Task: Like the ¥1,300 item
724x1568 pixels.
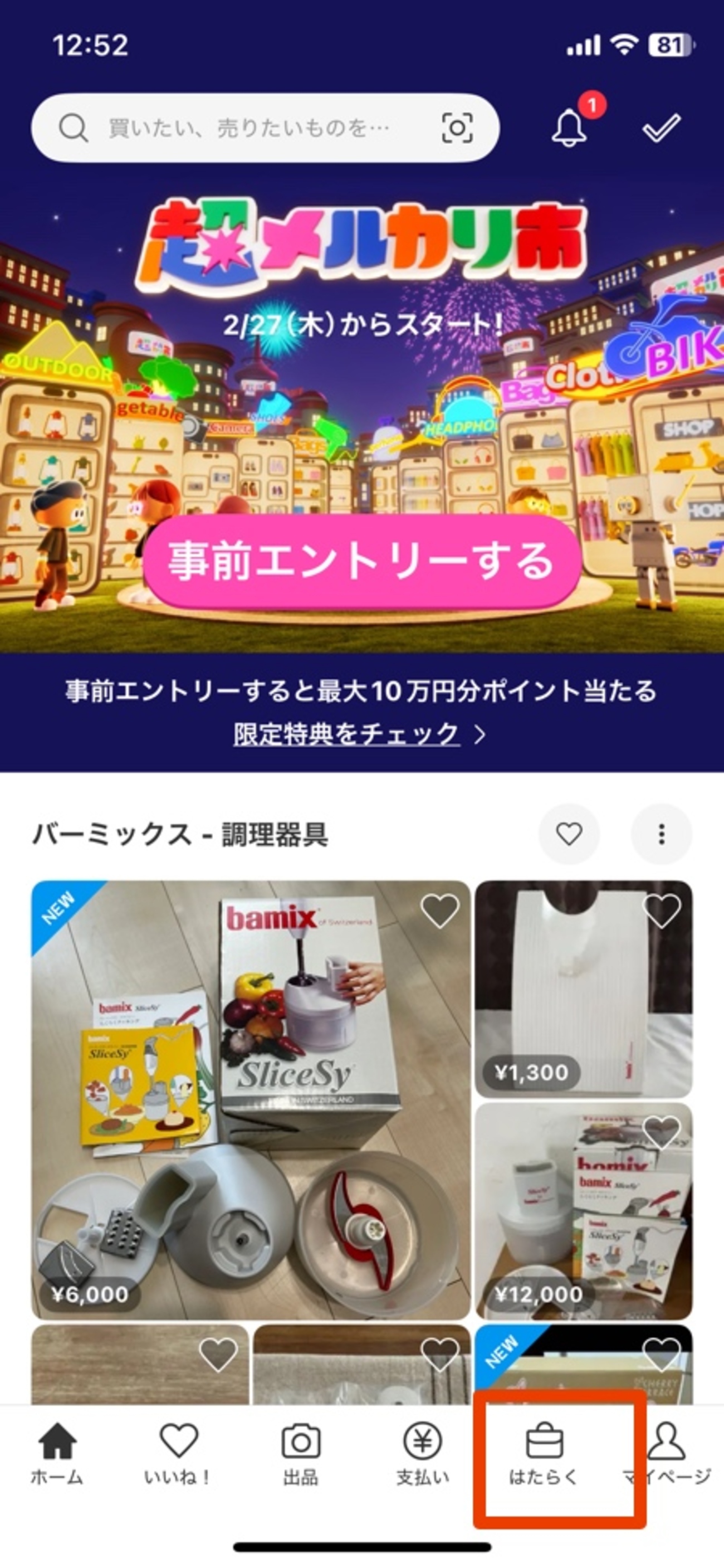Action: pyautogui.click(x=662, y=910)
